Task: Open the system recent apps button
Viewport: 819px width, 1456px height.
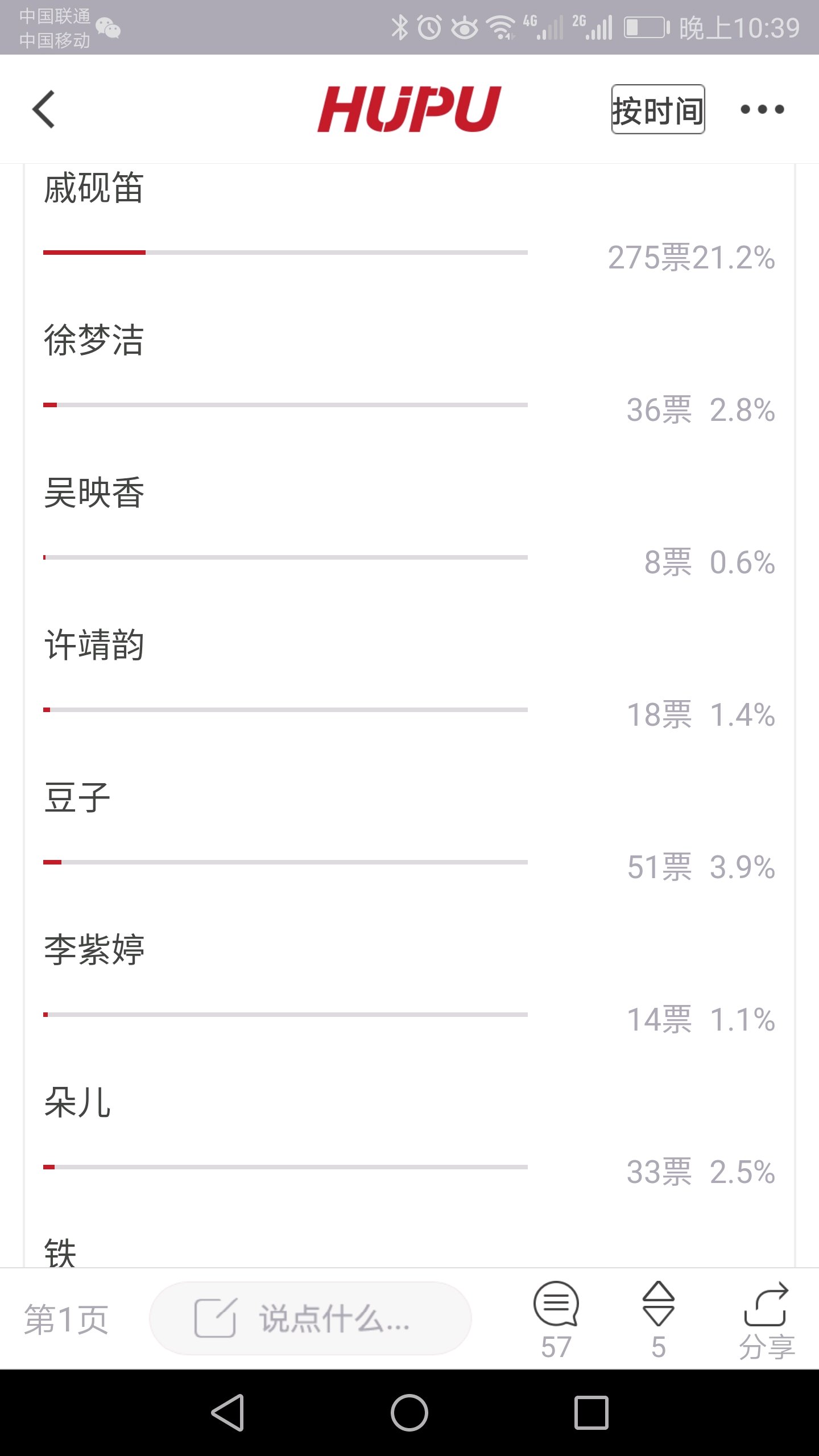Action: 591,1413
